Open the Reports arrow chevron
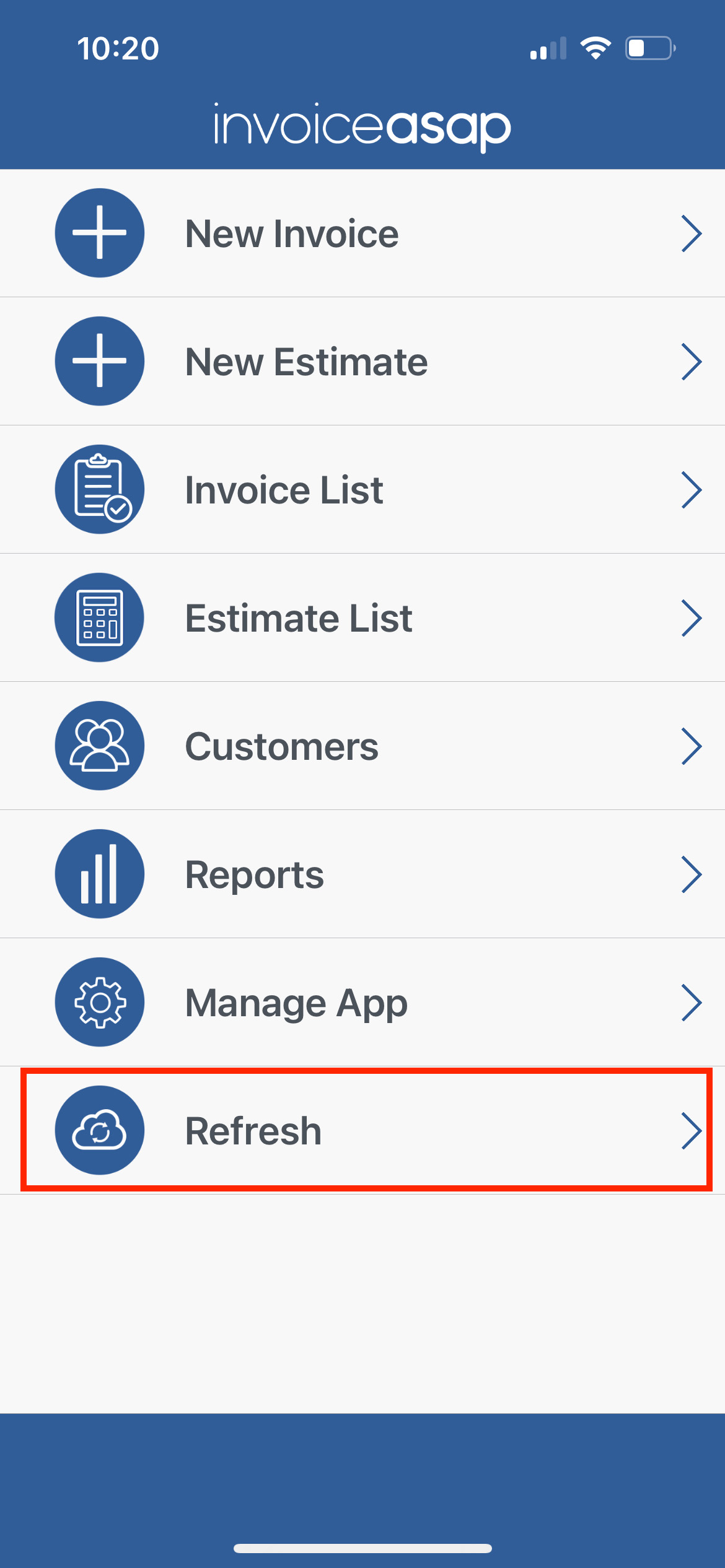This screenshot has width=725, height=1568. pyautogui.click(x=692, y=873)
